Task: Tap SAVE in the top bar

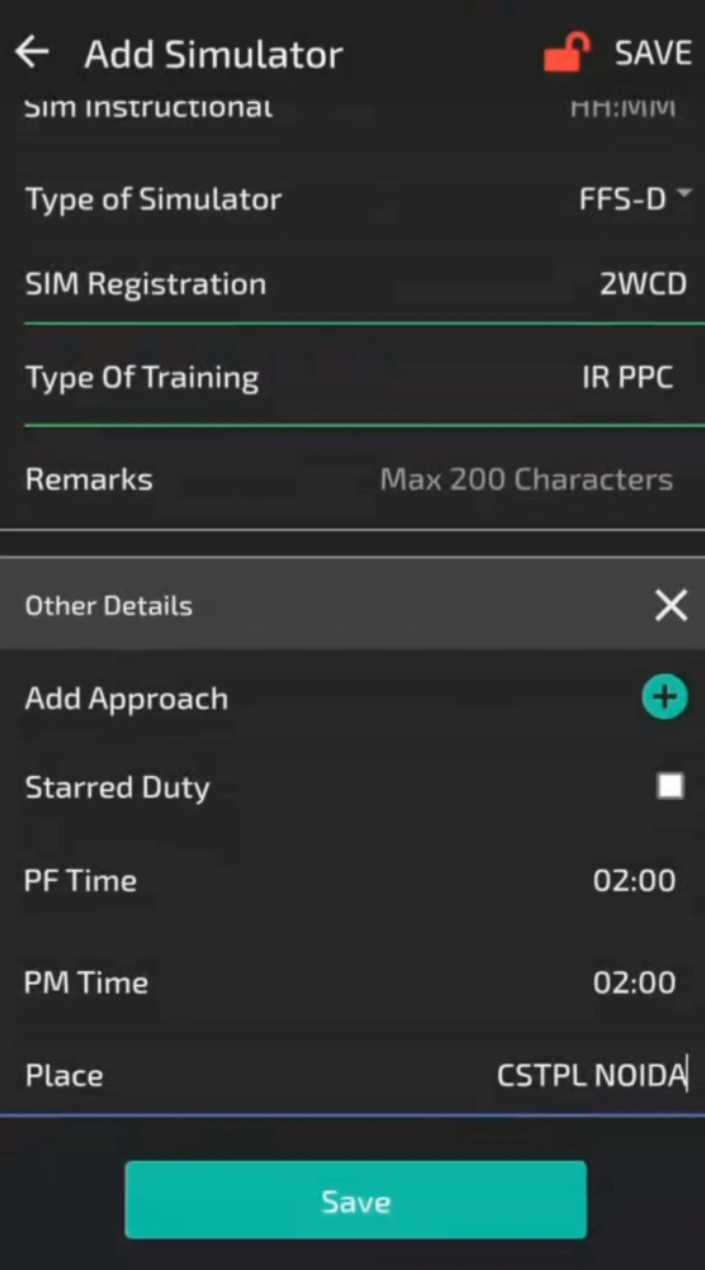Action: point(652,52)
